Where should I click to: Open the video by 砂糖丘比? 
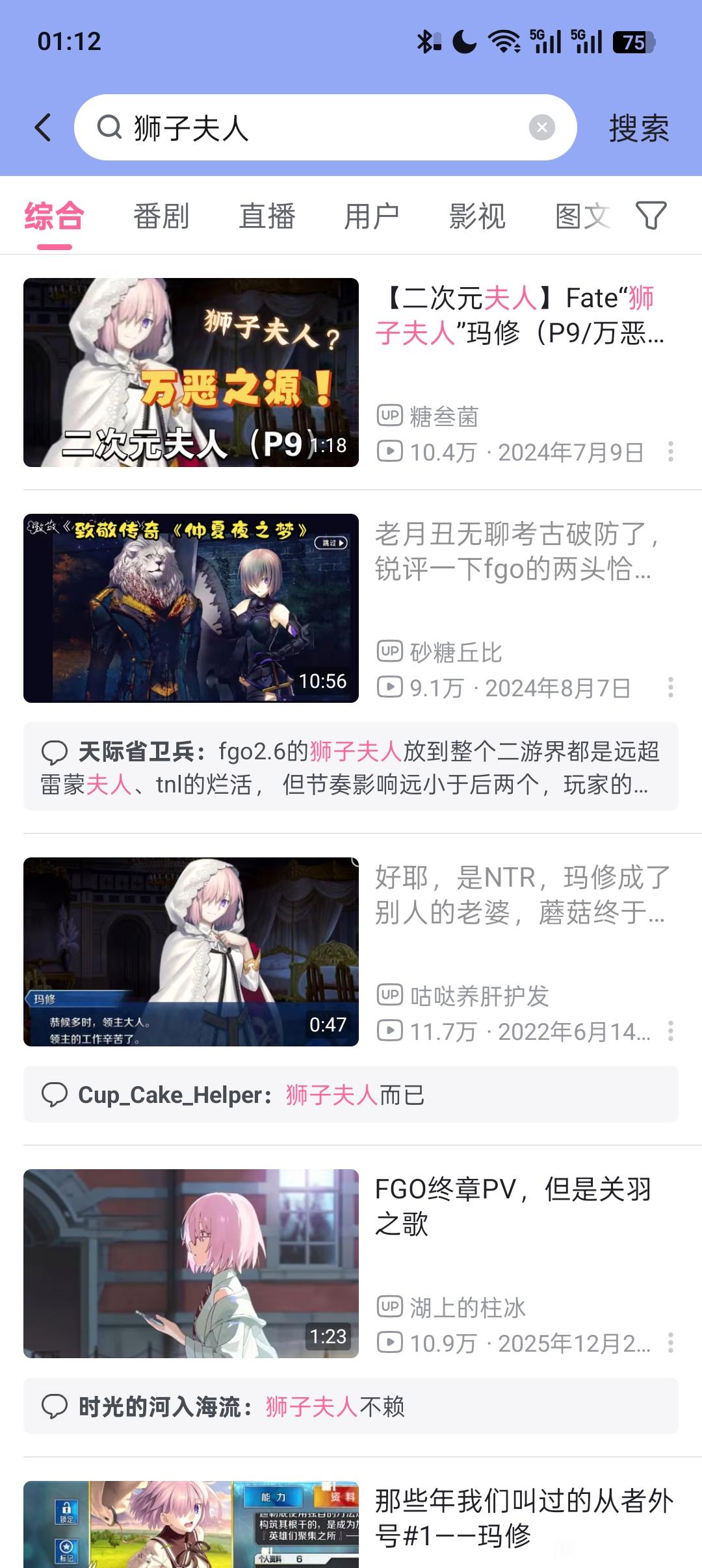click(x=351, y=608)
